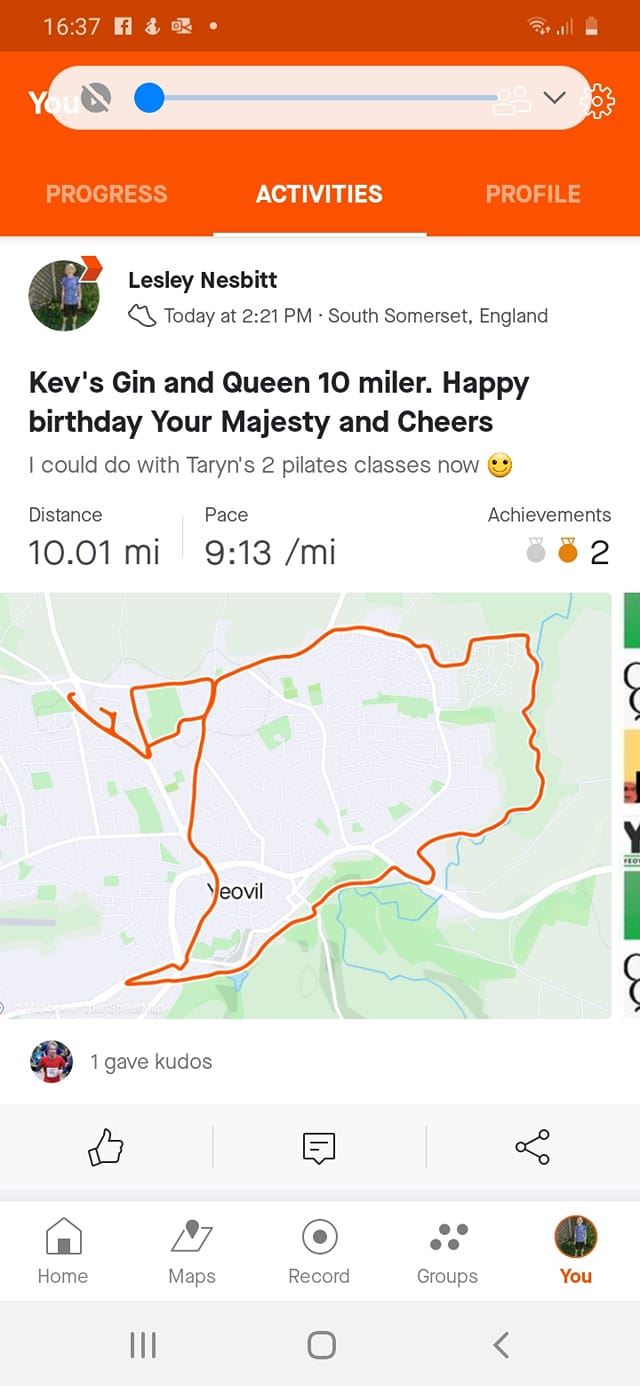Screen dimensions: 640x1386
Task: Tap the system back button
Action: [501, 1344]
